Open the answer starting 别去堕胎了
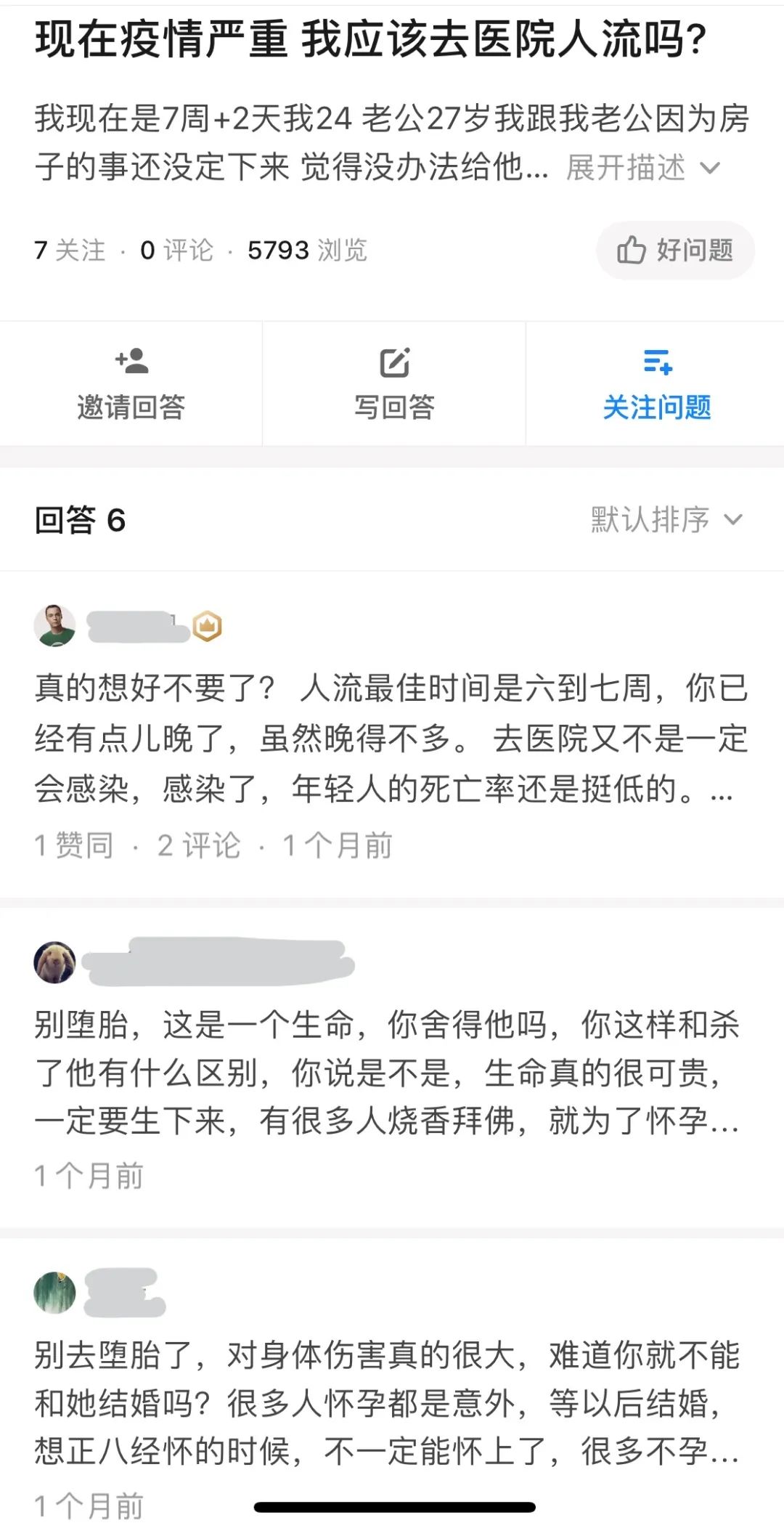The height and width of the screenshot is (1528, 784). coord(386,1403)
